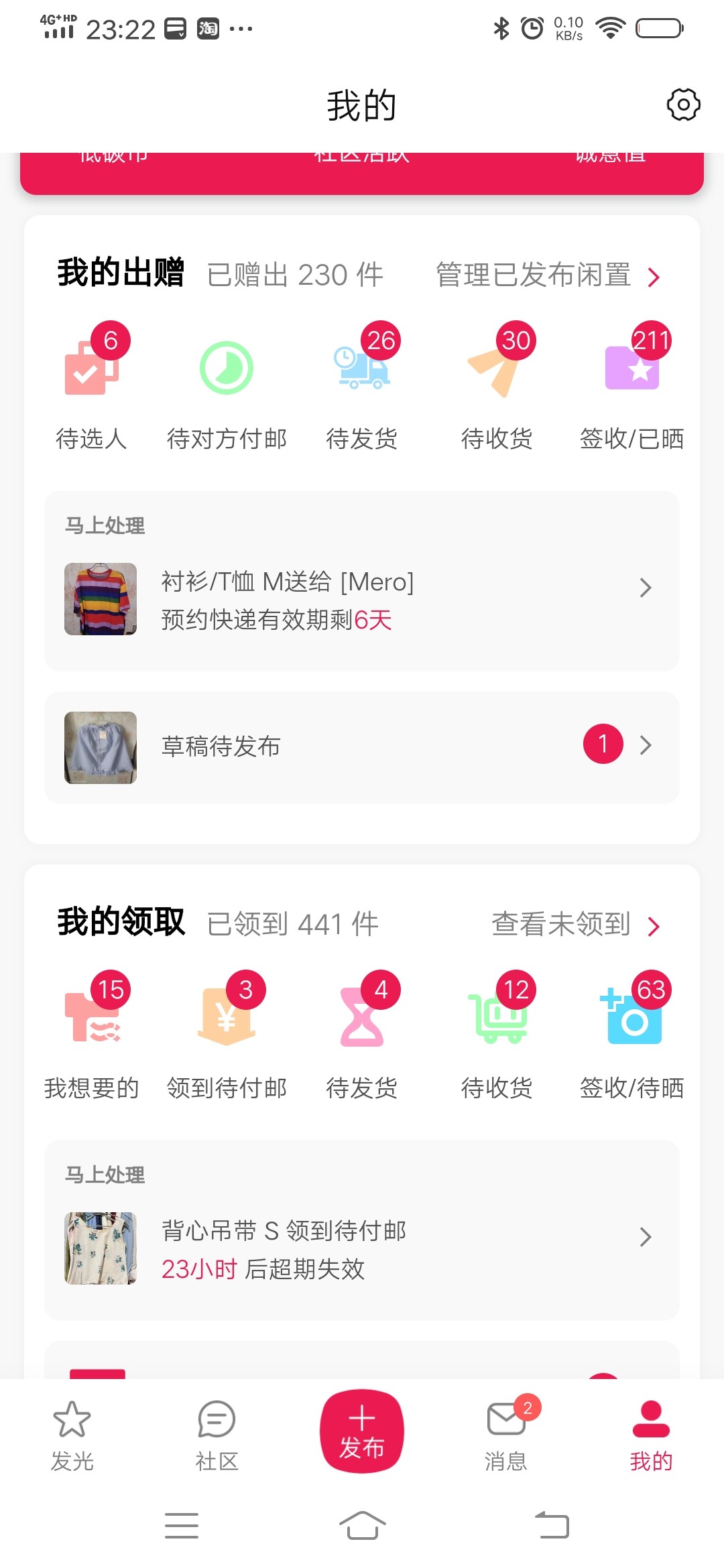Open 背心吊带 S 领到待付邮 item
This screenshot has width=724, height=1568.
(x=362, y=1249)
